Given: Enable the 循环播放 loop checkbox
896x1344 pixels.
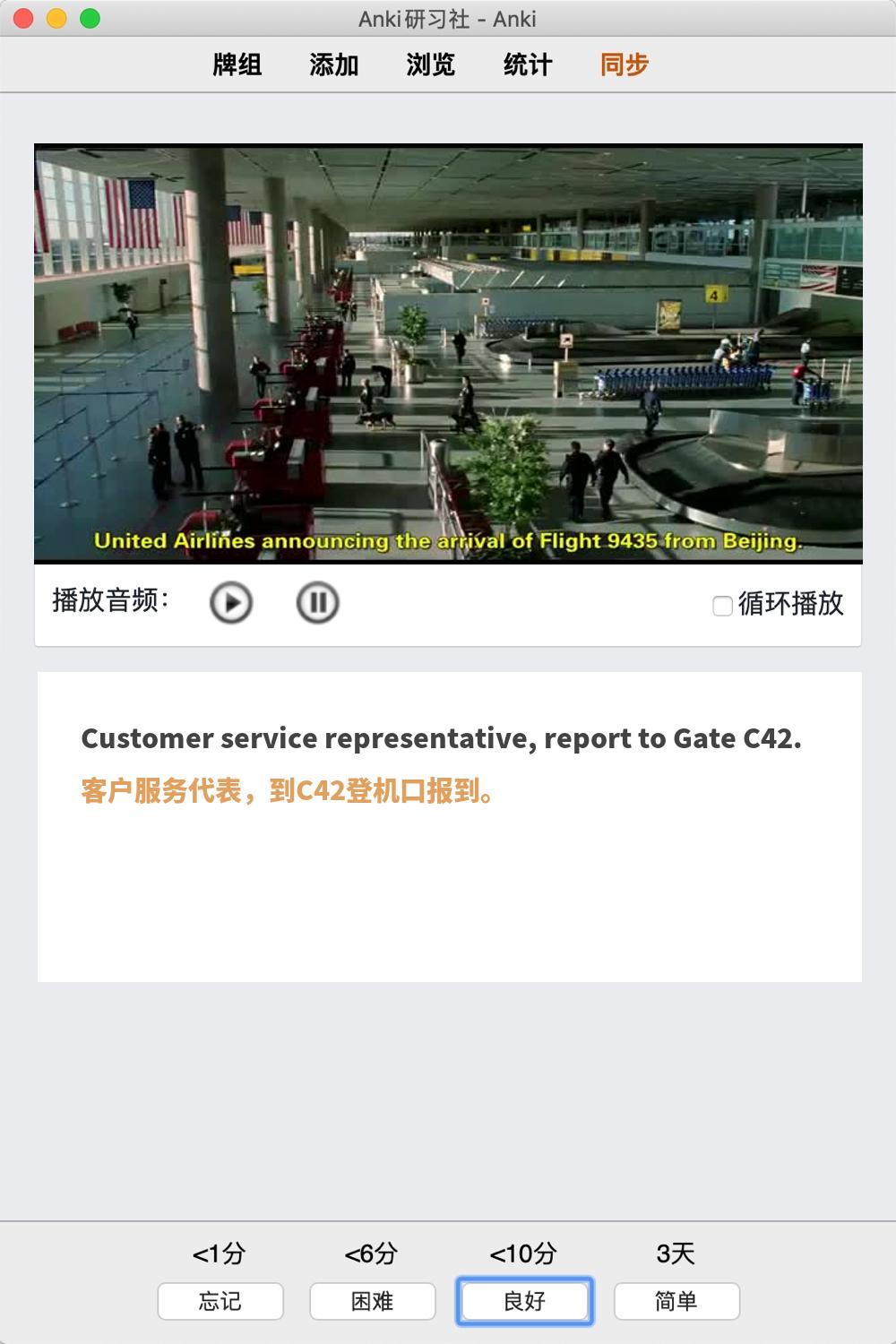Looking at the screenshot, I should [722, 606].
